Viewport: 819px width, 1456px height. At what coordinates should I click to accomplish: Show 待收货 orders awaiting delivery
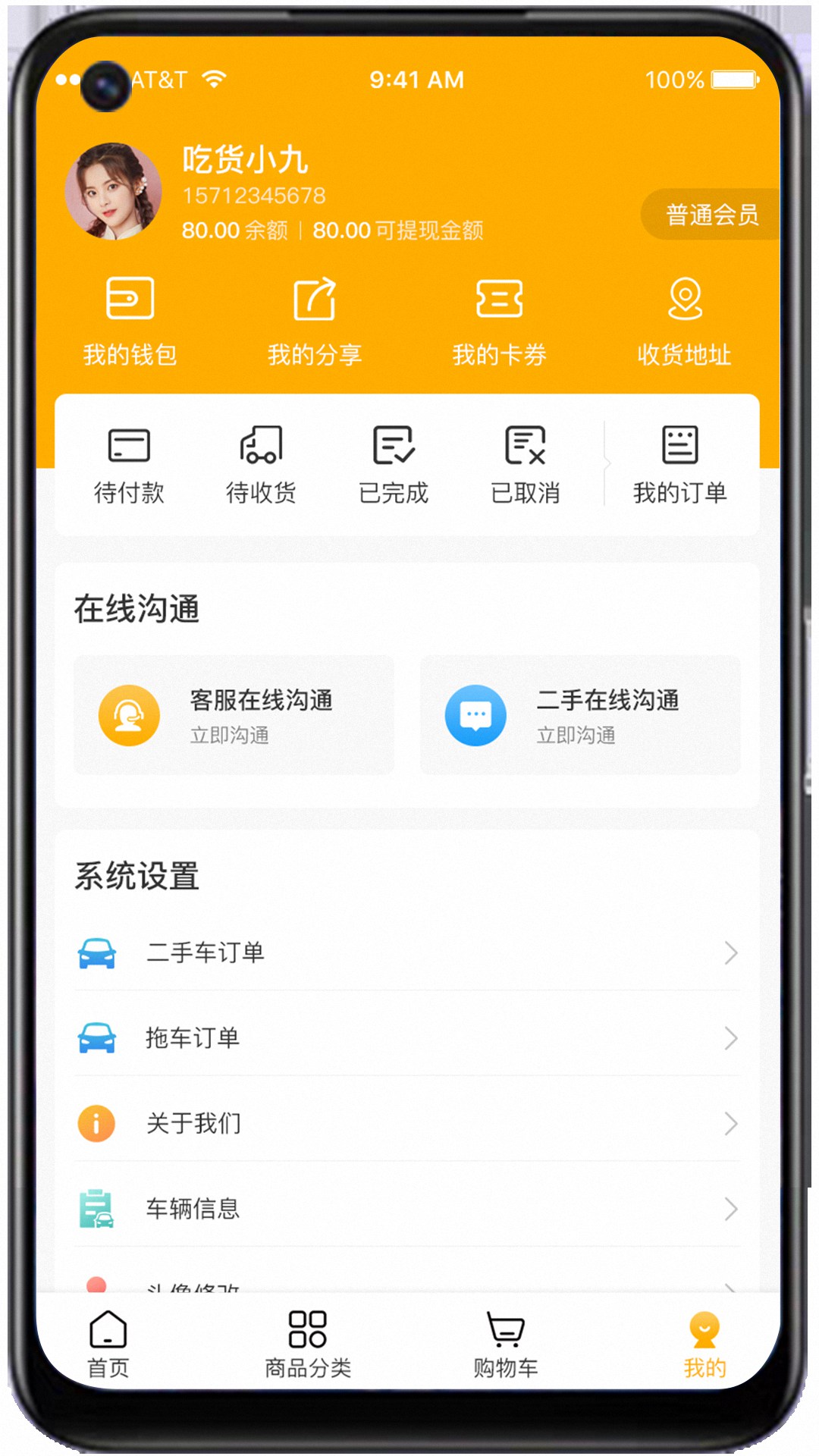[x=261, y=463]
